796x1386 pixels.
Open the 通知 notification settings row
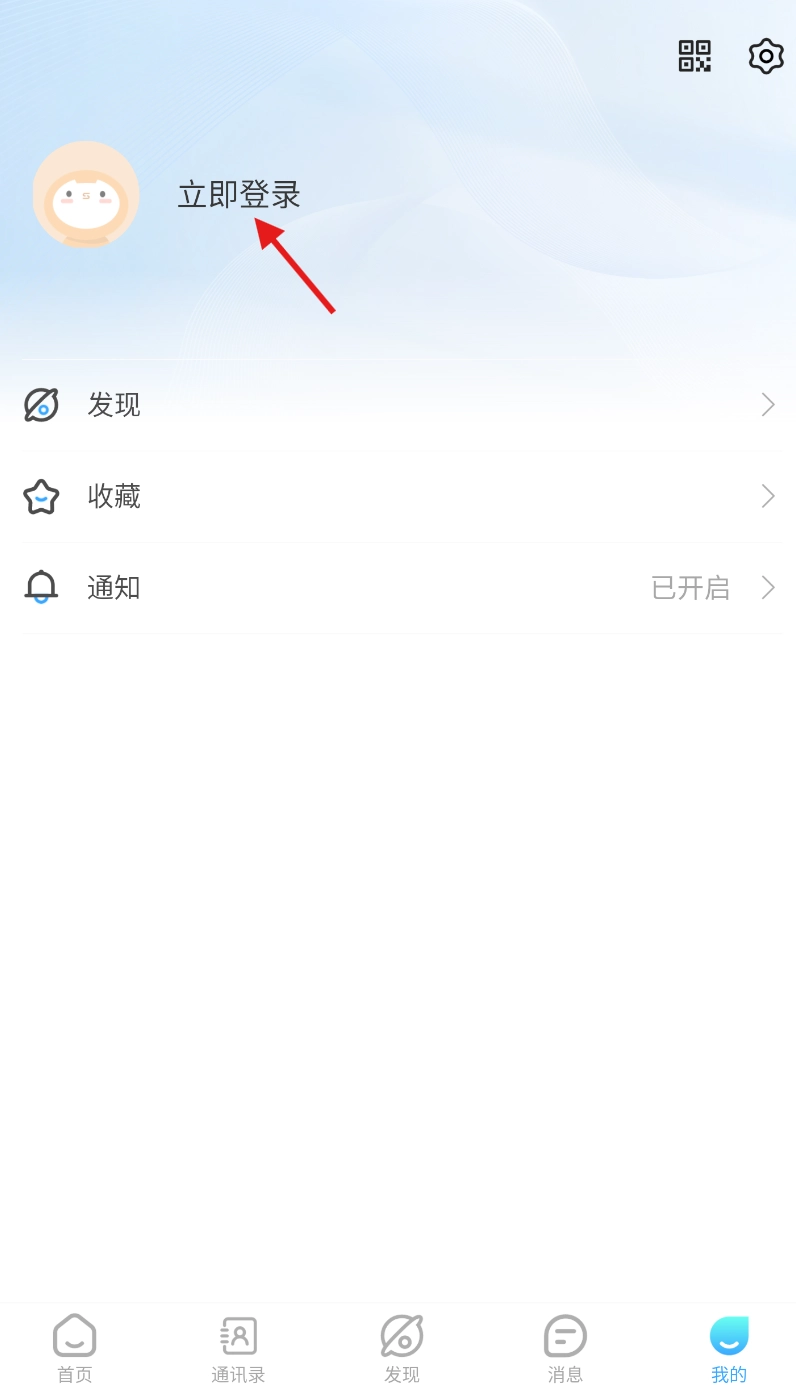pos(398,588)
